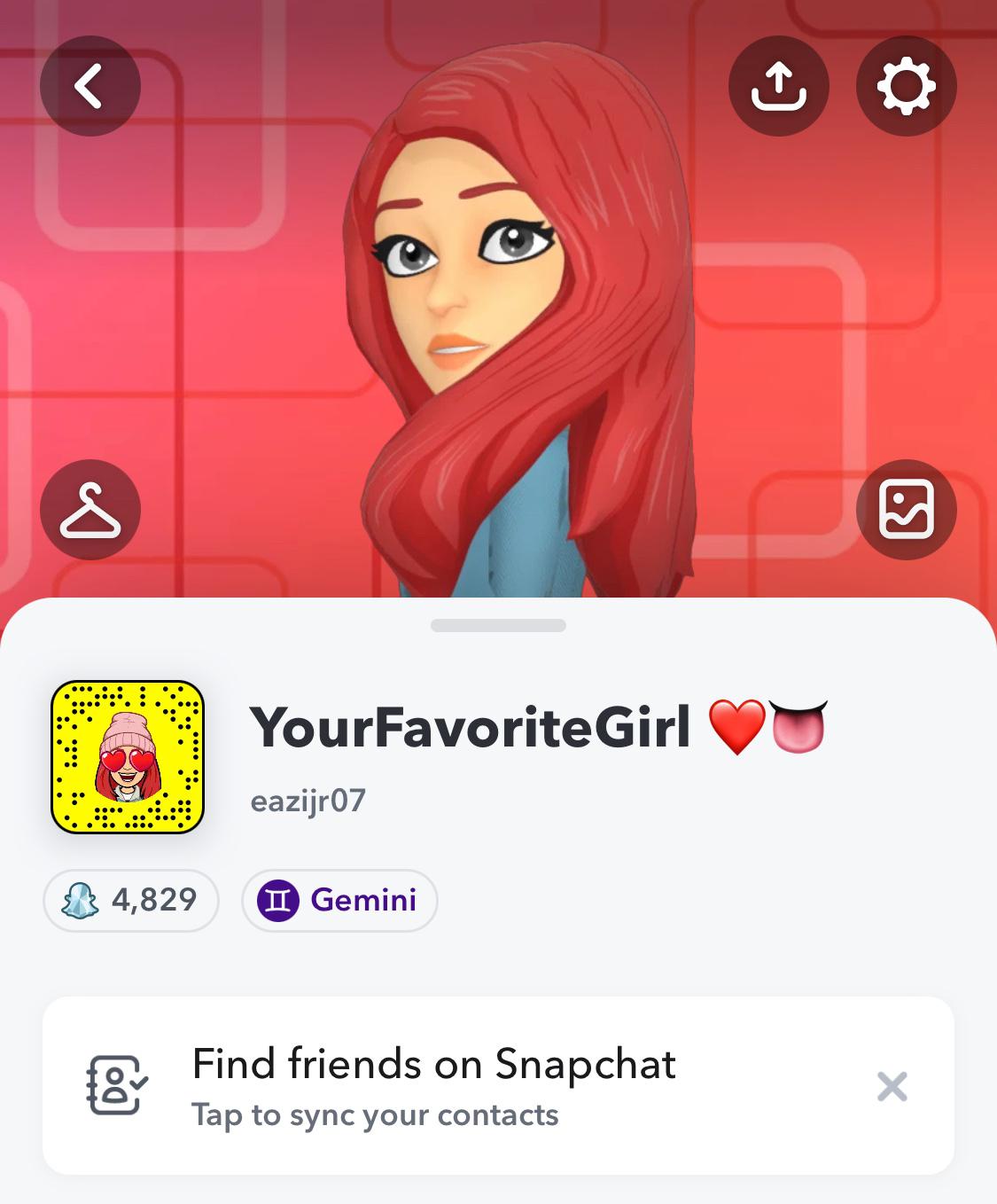Screen dimensions: 997x1204
Task: Change the profile background image
Action: tap(906, 510)
